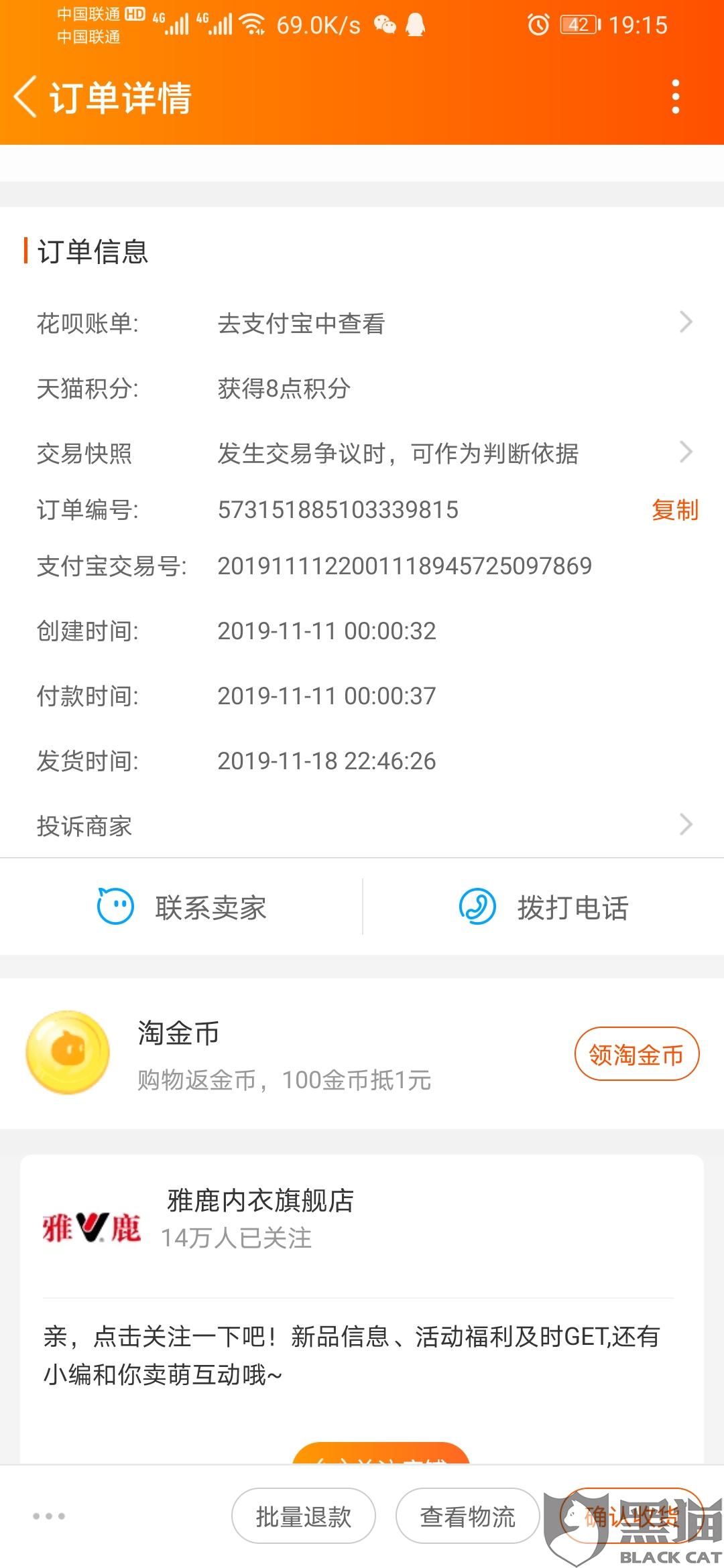View the 交易快照 transaction snapshot
This screenshot has width=724, height=1568.
[x=362, y=454]
